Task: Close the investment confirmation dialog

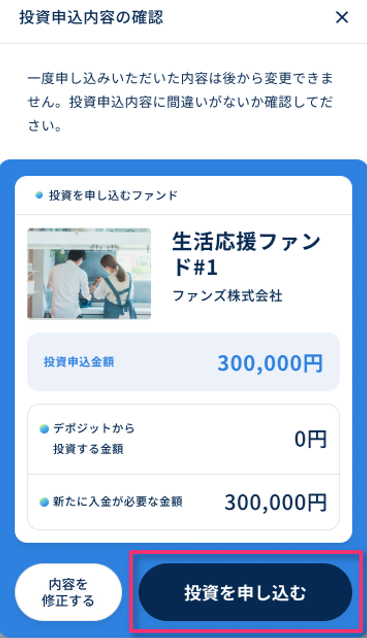Action: point(342,17)
